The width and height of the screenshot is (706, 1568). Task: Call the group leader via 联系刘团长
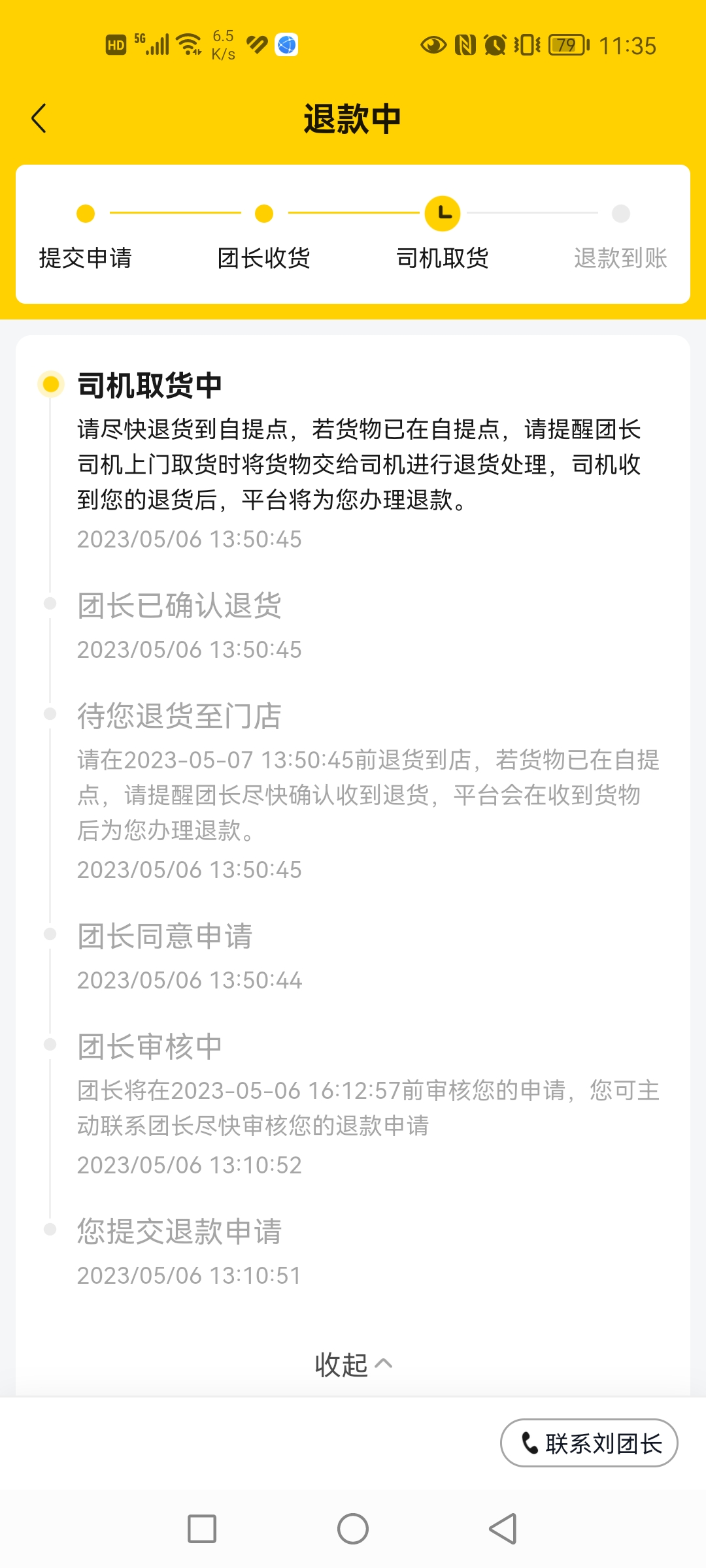point(589,1443)
